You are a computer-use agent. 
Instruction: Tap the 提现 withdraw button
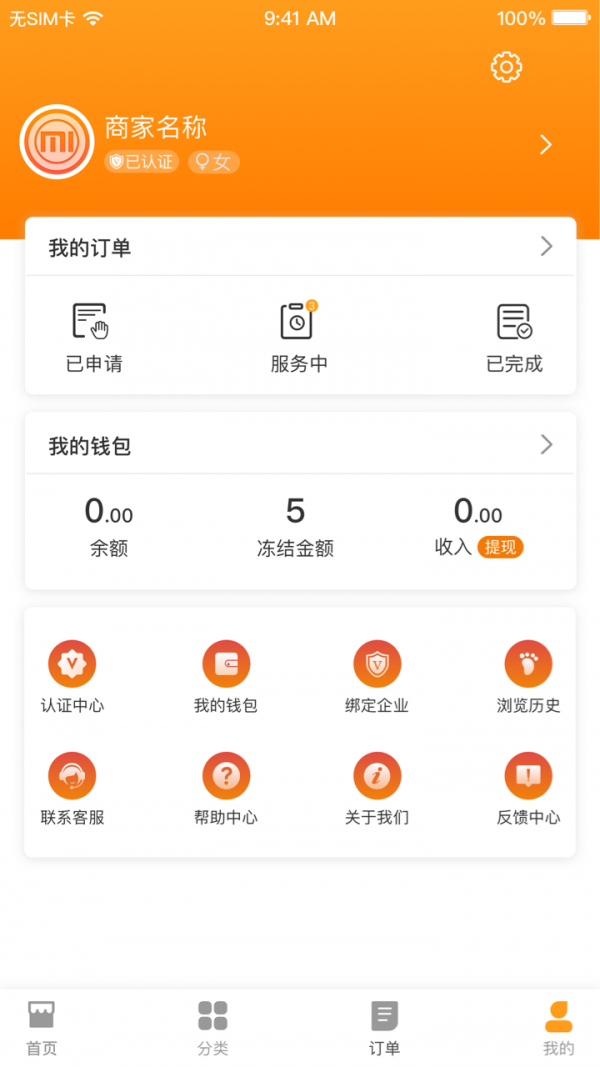pos(501,547)
